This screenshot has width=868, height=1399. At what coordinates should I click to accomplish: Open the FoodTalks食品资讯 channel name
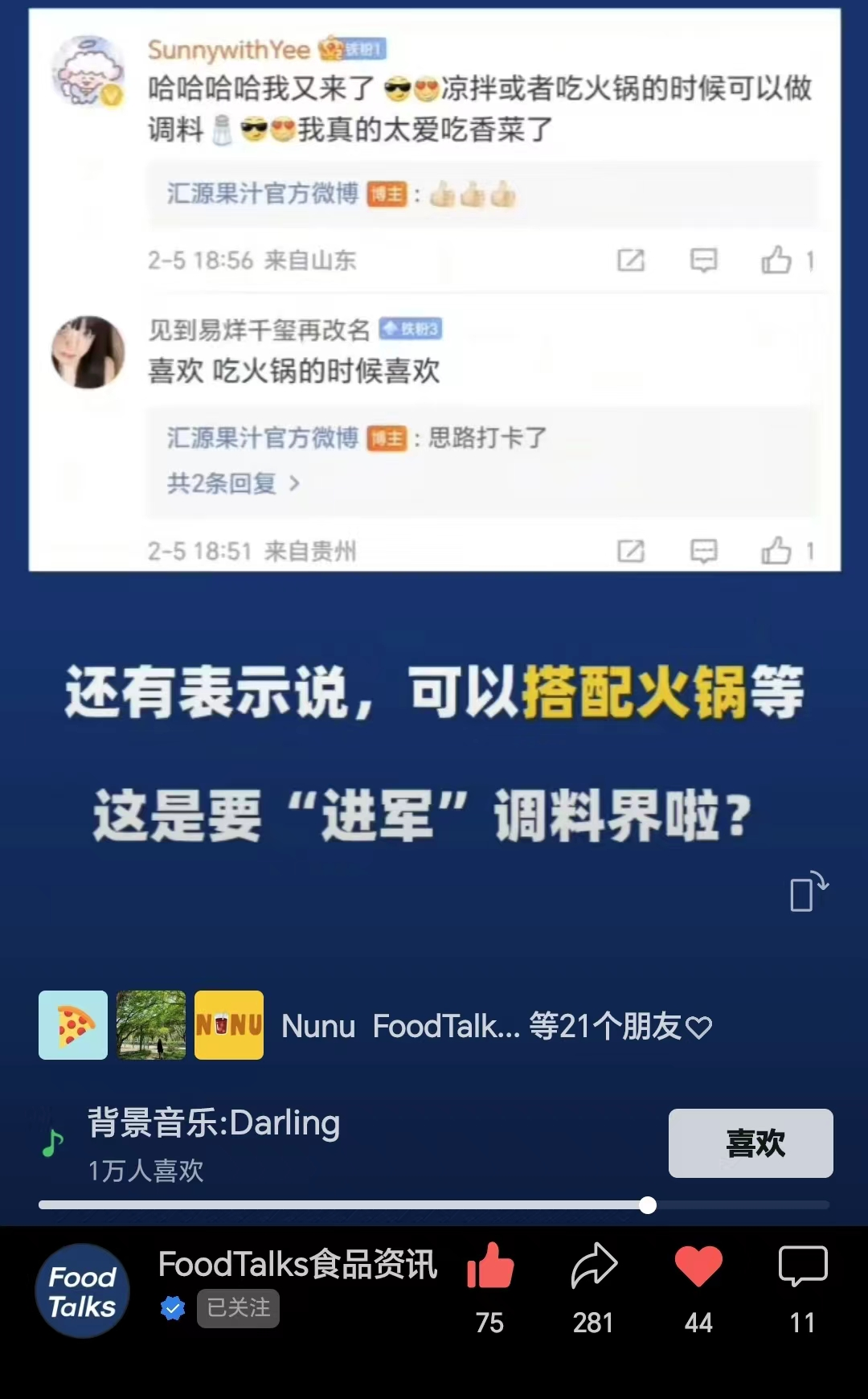point(297,1264)
